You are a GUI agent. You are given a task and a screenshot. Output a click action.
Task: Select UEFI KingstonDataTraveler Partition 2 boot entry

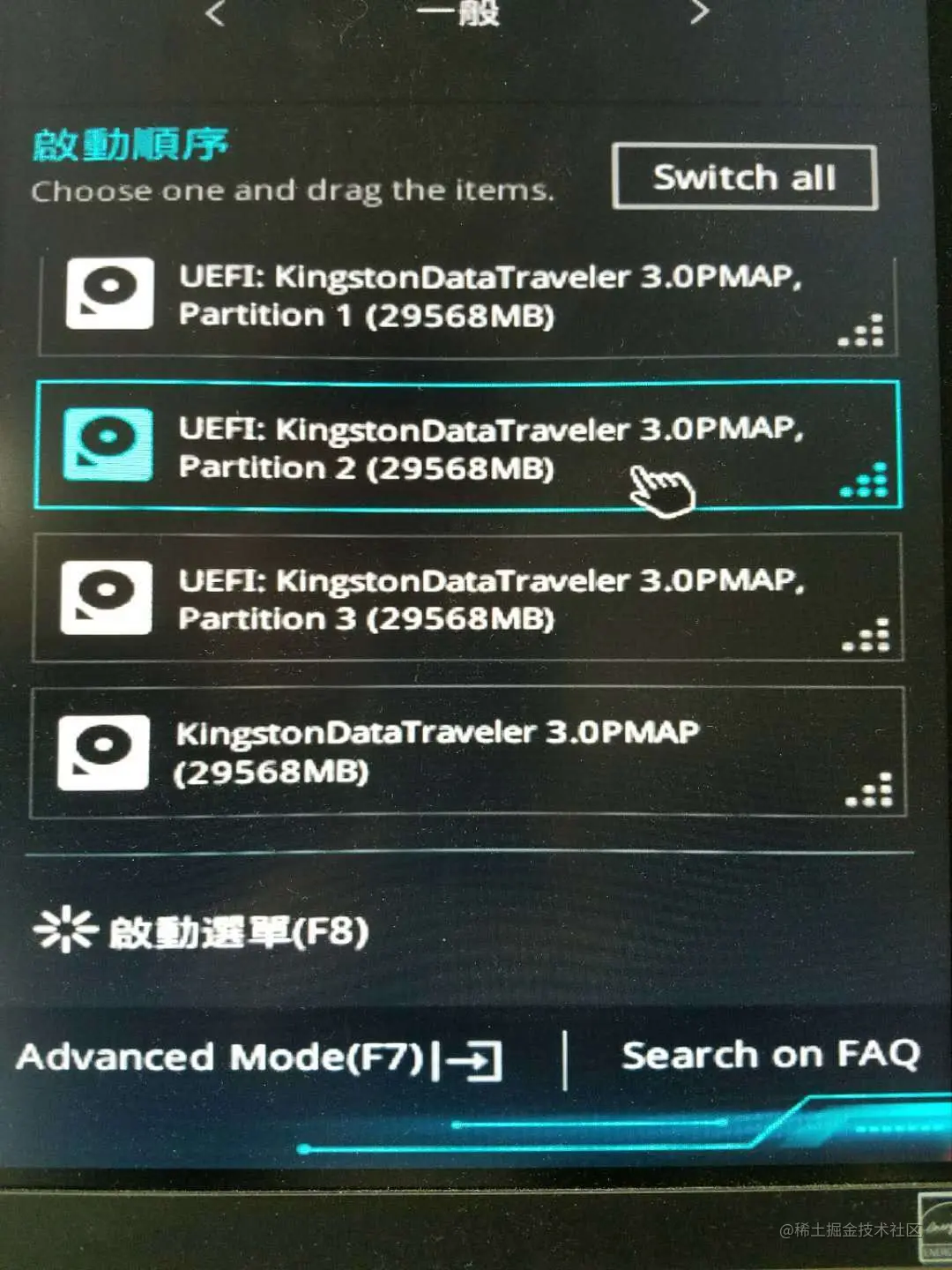[467, 445]
